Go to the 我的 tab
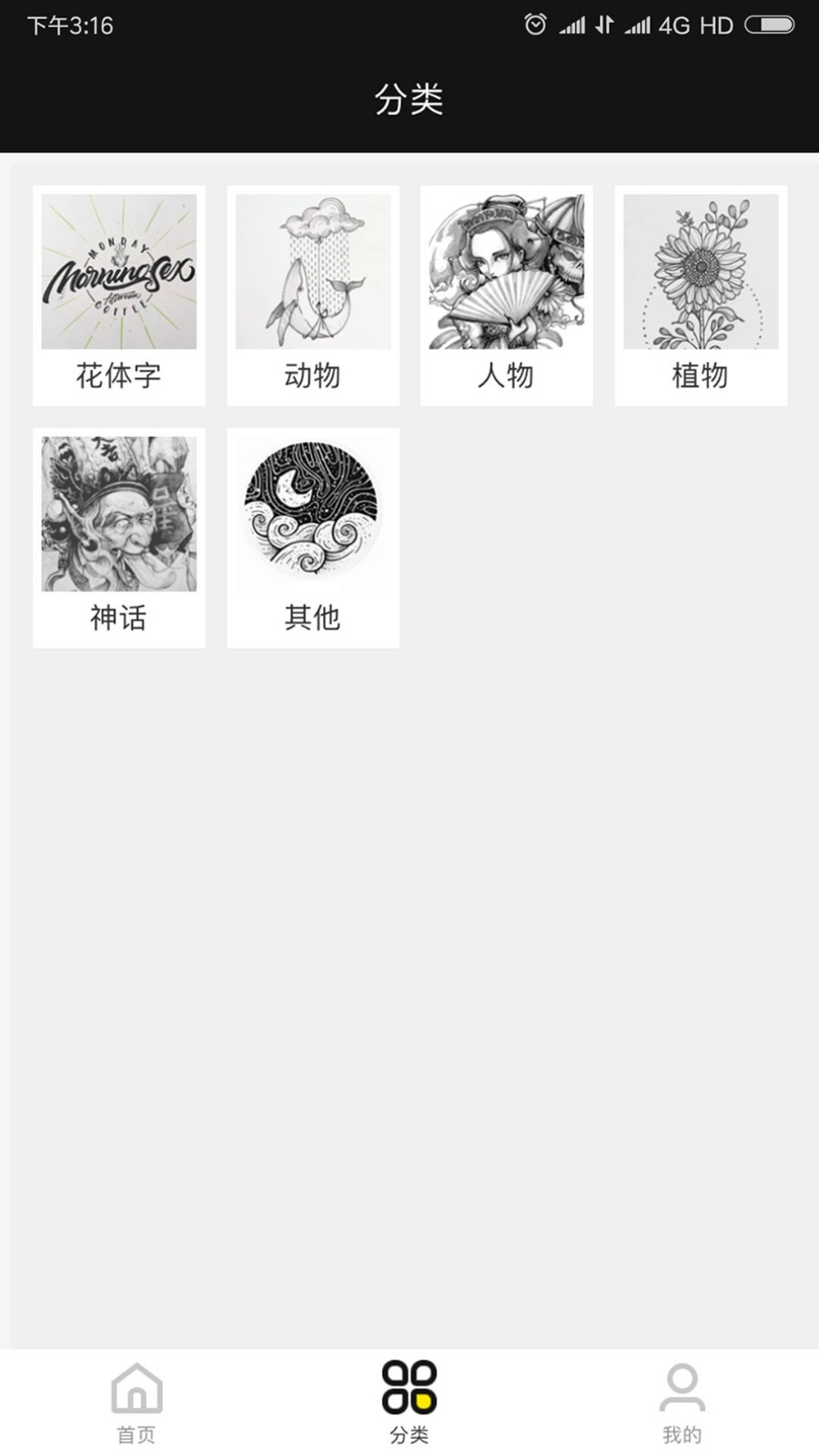The image size is (819, 1456). [x=682, y=1402]
